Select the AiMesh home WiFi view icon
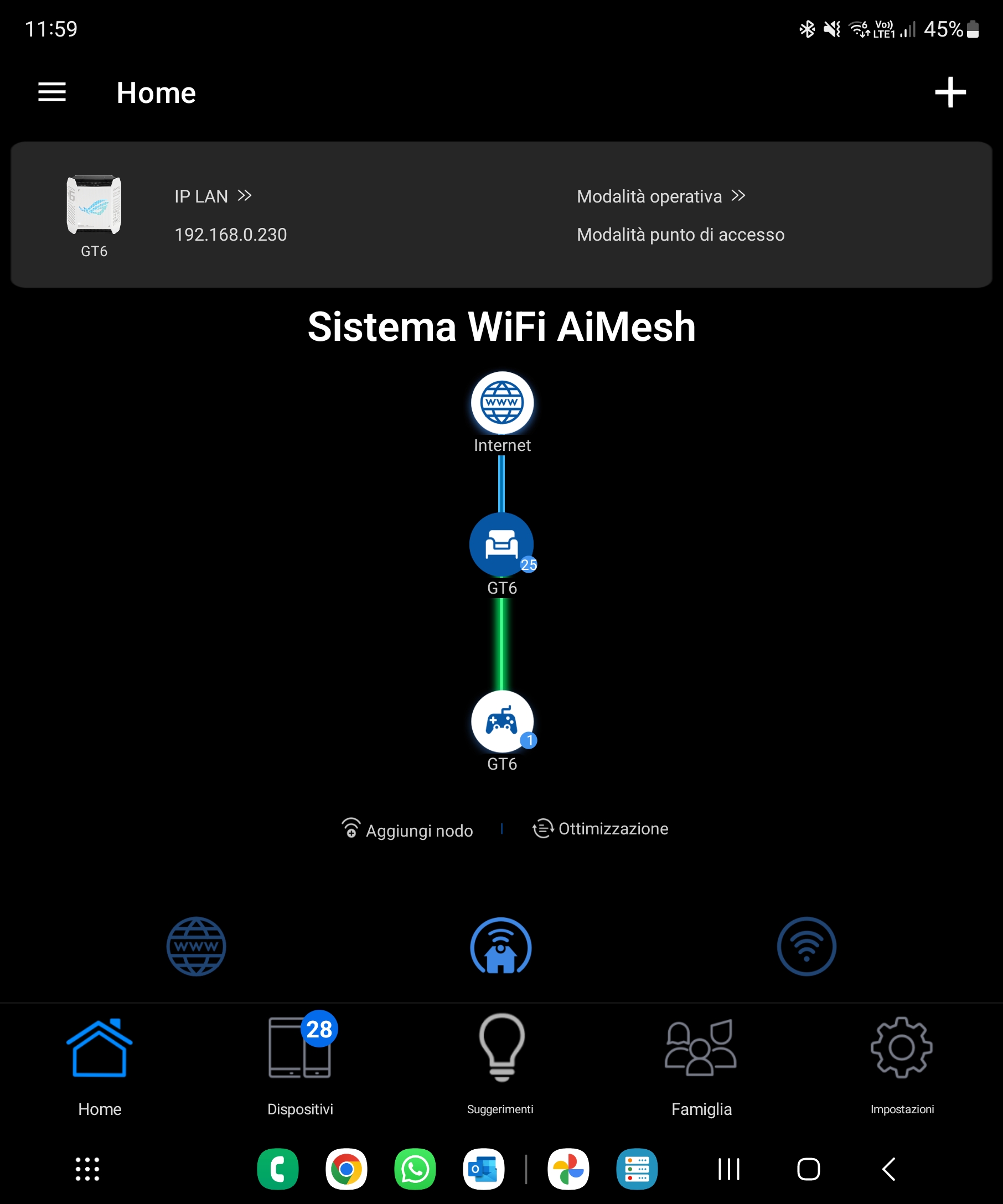The image size is (1003, 1204). (500, 946)
